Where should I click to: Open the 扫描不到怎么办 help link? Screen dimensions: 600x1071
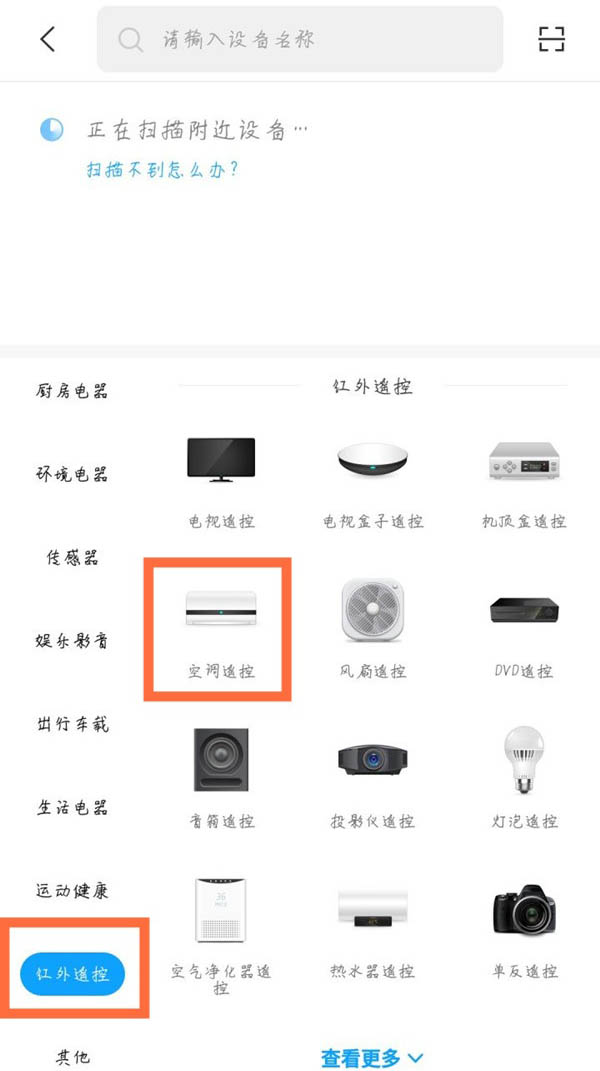(x=163, y=169)
